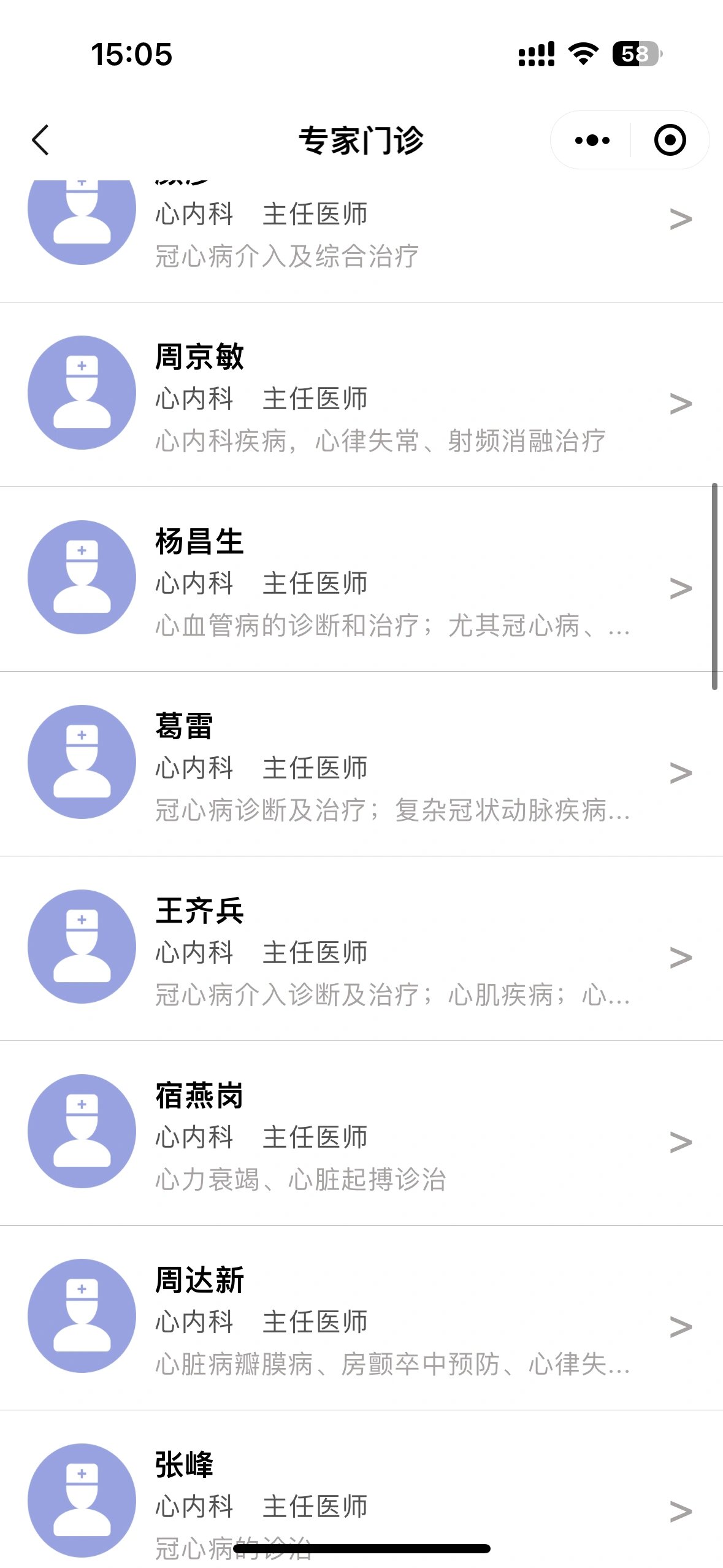Screen dimensions: 723x1568
Task: Tap the 专家门诊 title
Action: tap(362, 140)
